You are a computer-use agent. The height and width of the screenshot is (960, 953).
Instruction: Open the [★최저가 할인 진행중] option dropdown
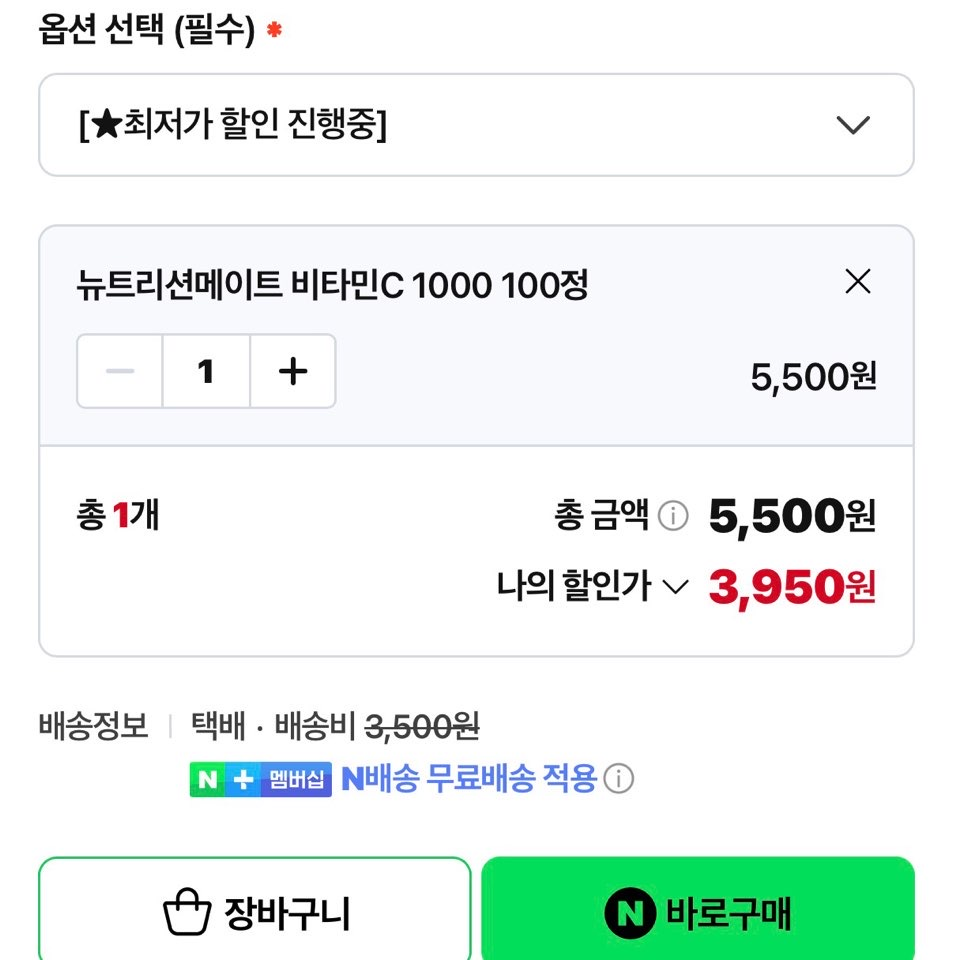tap(476, 124)
